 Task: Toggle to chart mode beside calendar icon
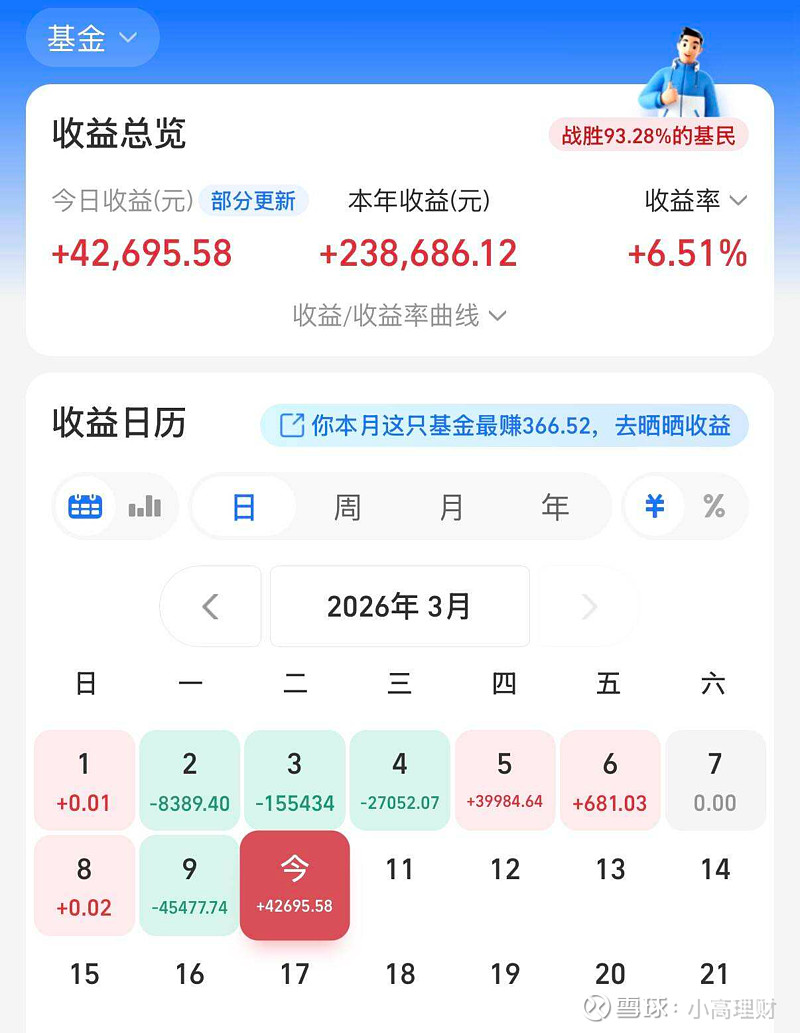[143, 507]
